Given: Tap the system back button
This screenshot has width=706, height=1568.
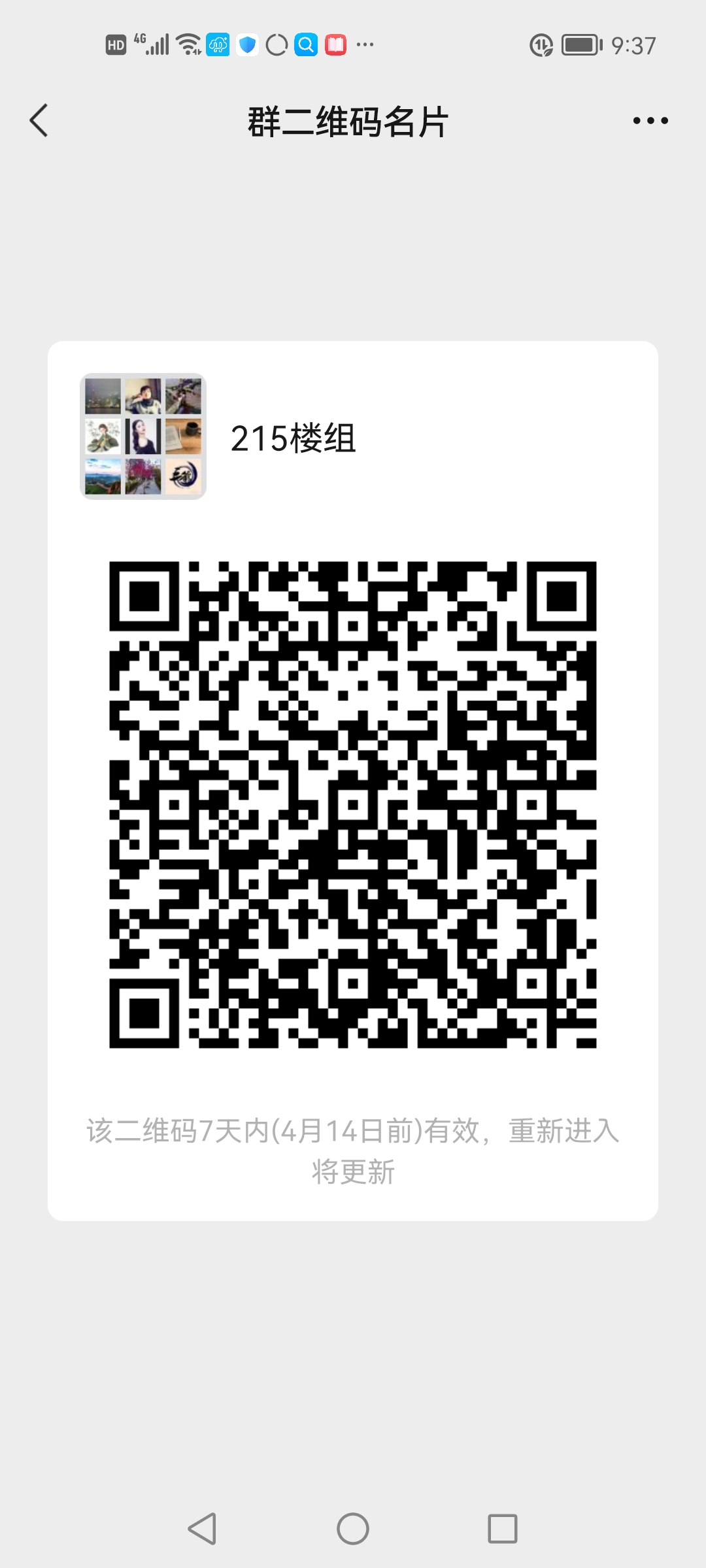Looking at the screenshot, I should coord(202,1529).
